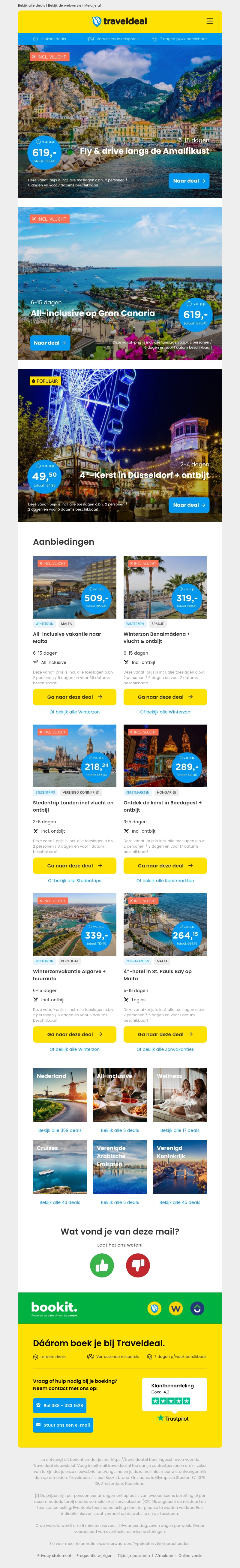Open the hamburger menu in the header
This screenshot has width=240, height=1568.
(x=209, y=21)
